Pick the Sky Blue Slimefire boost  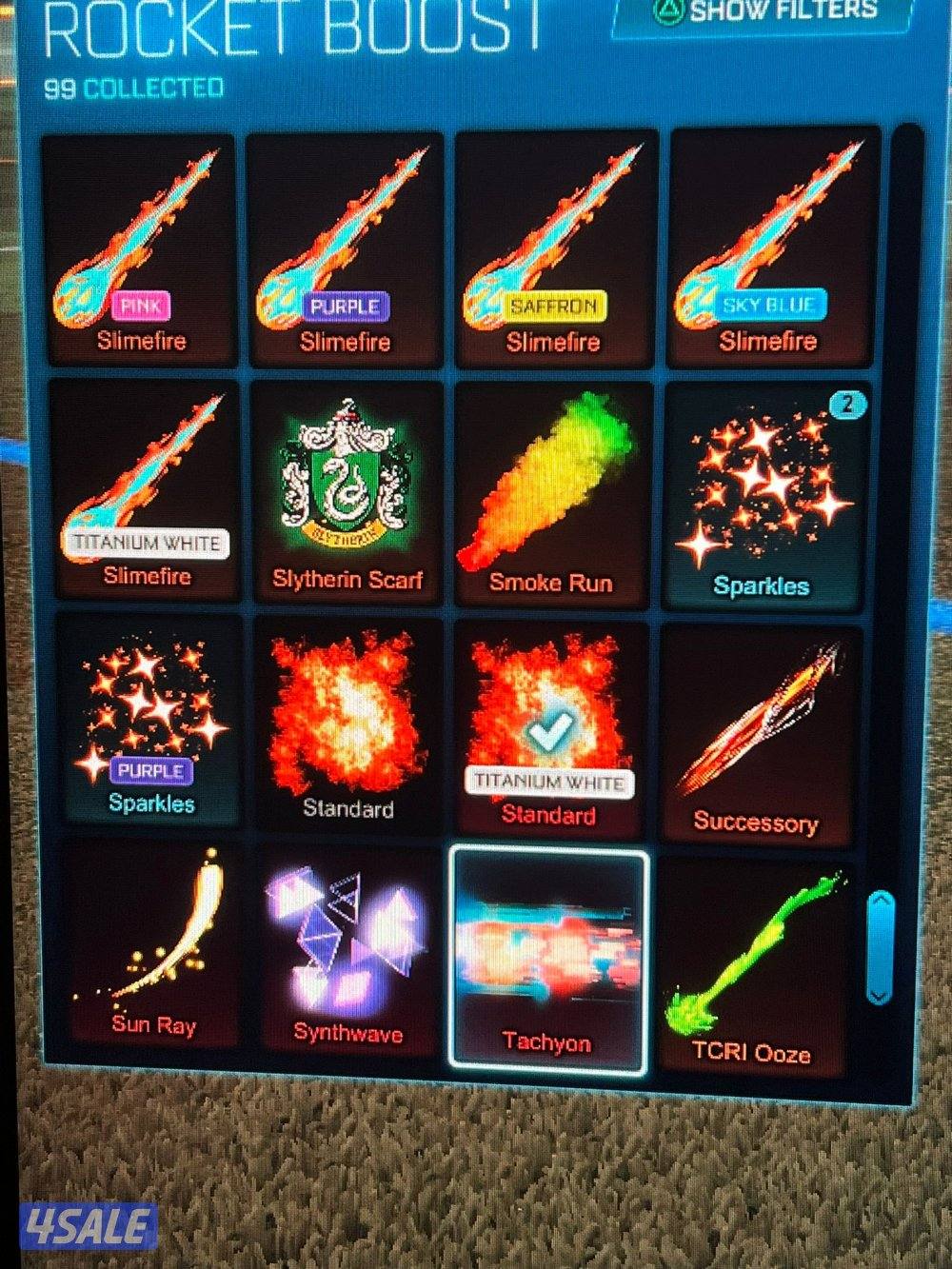tap(769, 248)
